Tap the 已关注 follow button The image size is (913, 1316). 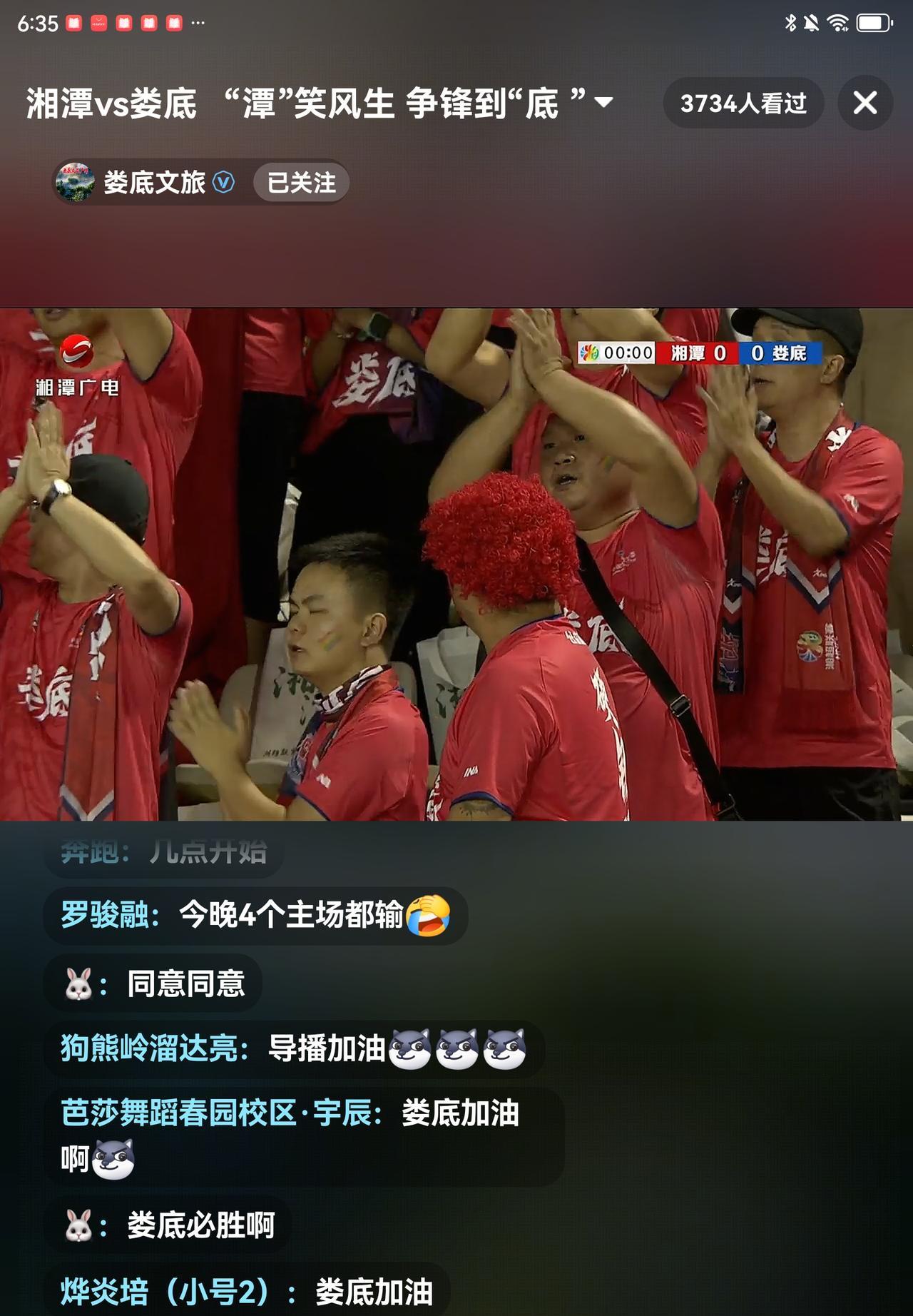301,183
